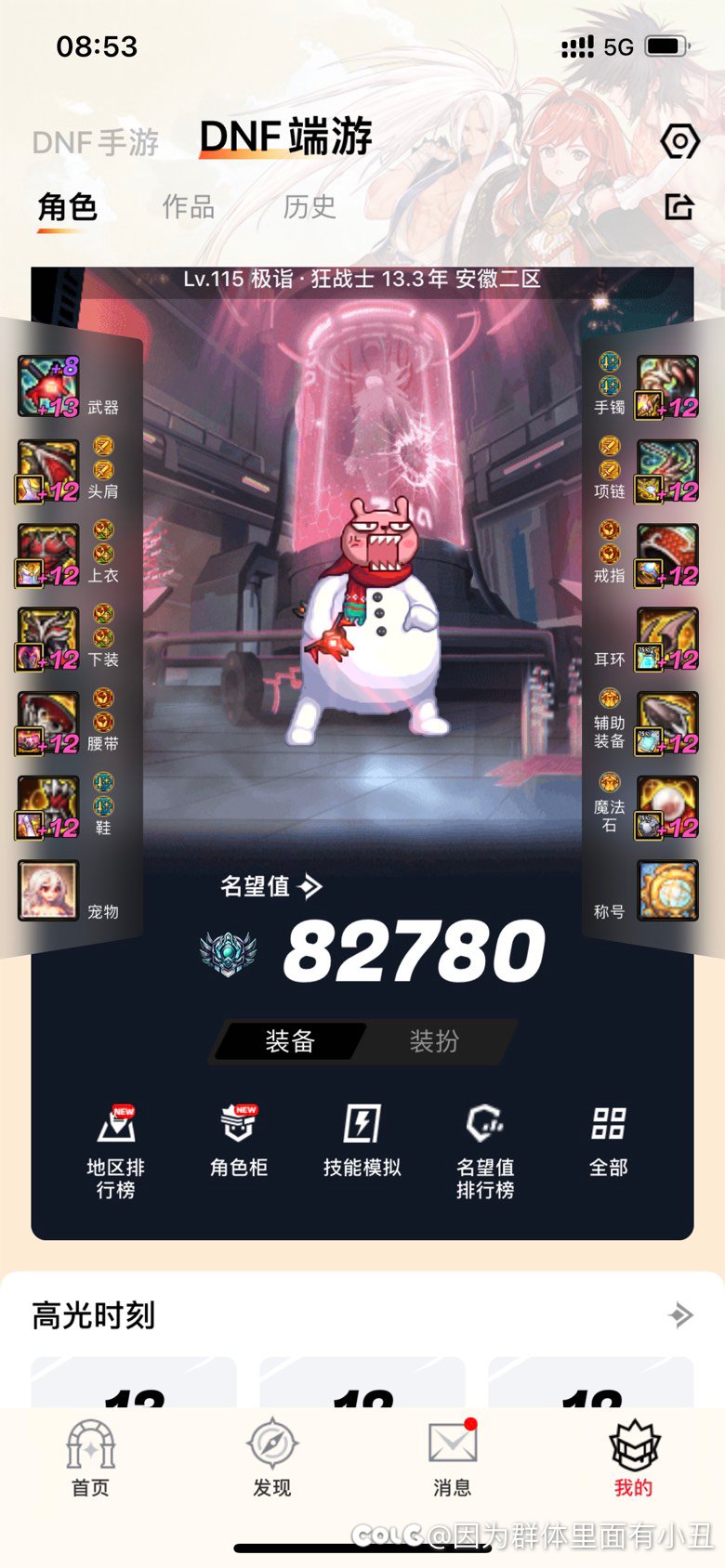Open 技能模拟
The height and width of the screenshot is (1568, 725).
click(362, 1142)
